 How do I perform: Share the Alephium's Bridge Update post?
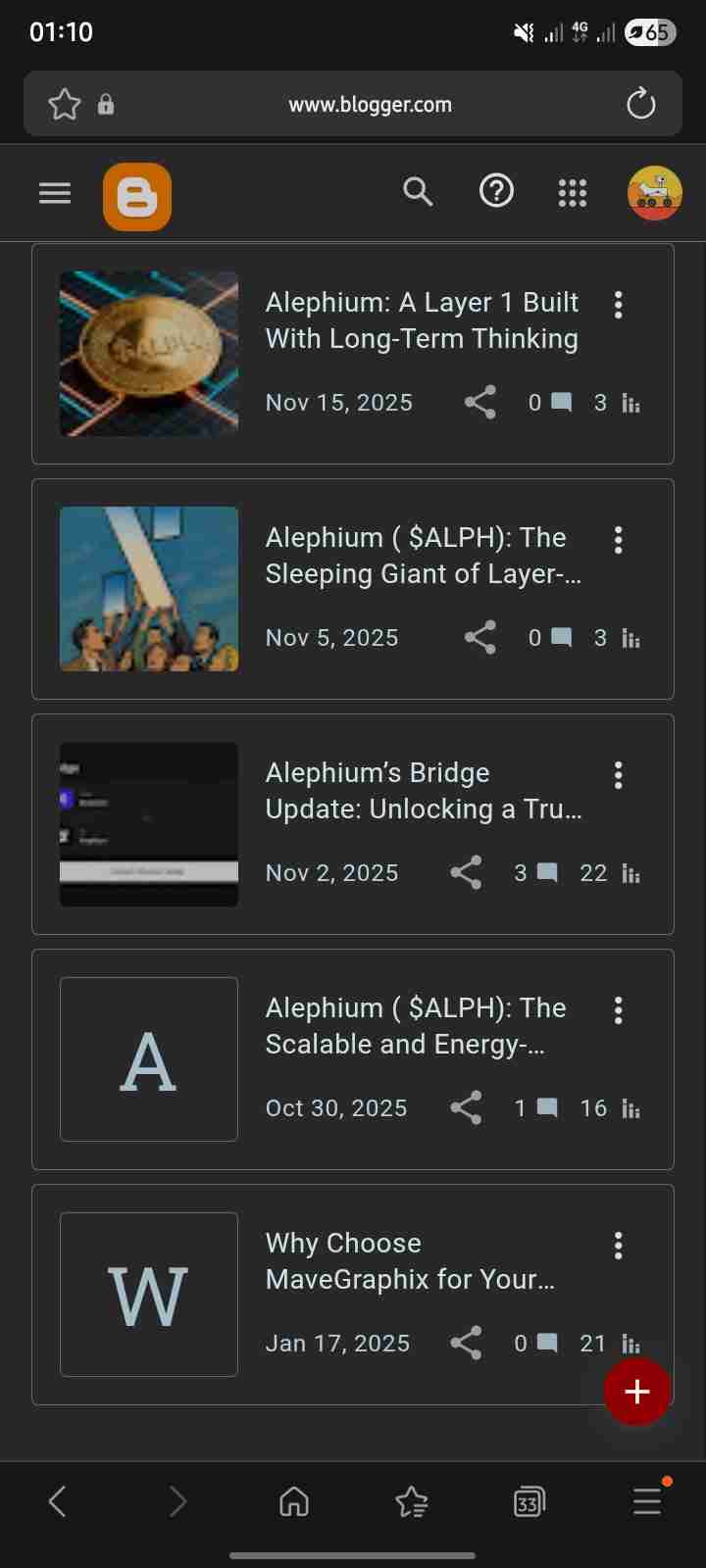pos(466,873)
